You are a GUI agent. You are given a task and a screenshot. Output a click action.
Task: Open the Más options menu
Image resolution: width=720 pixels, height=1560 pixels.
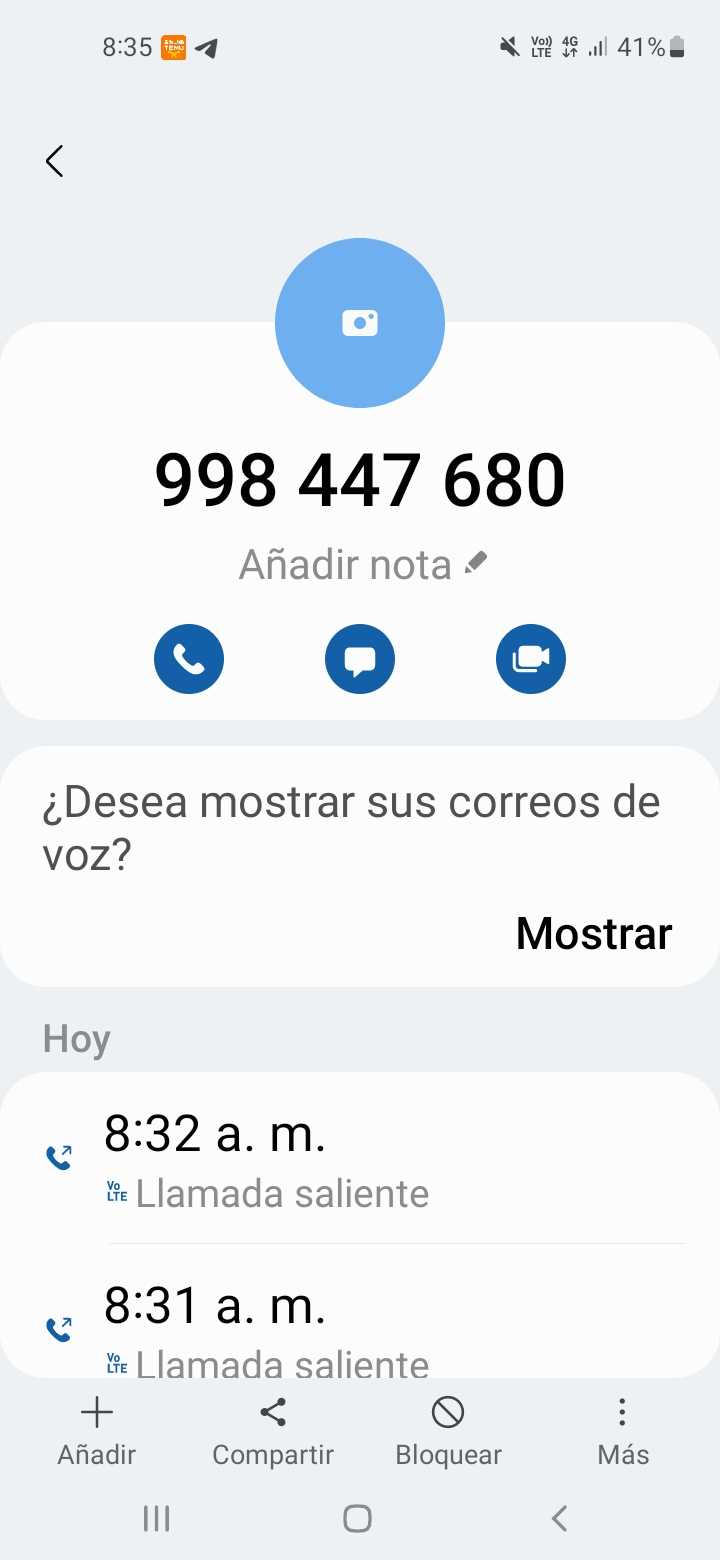point(622,1431)
